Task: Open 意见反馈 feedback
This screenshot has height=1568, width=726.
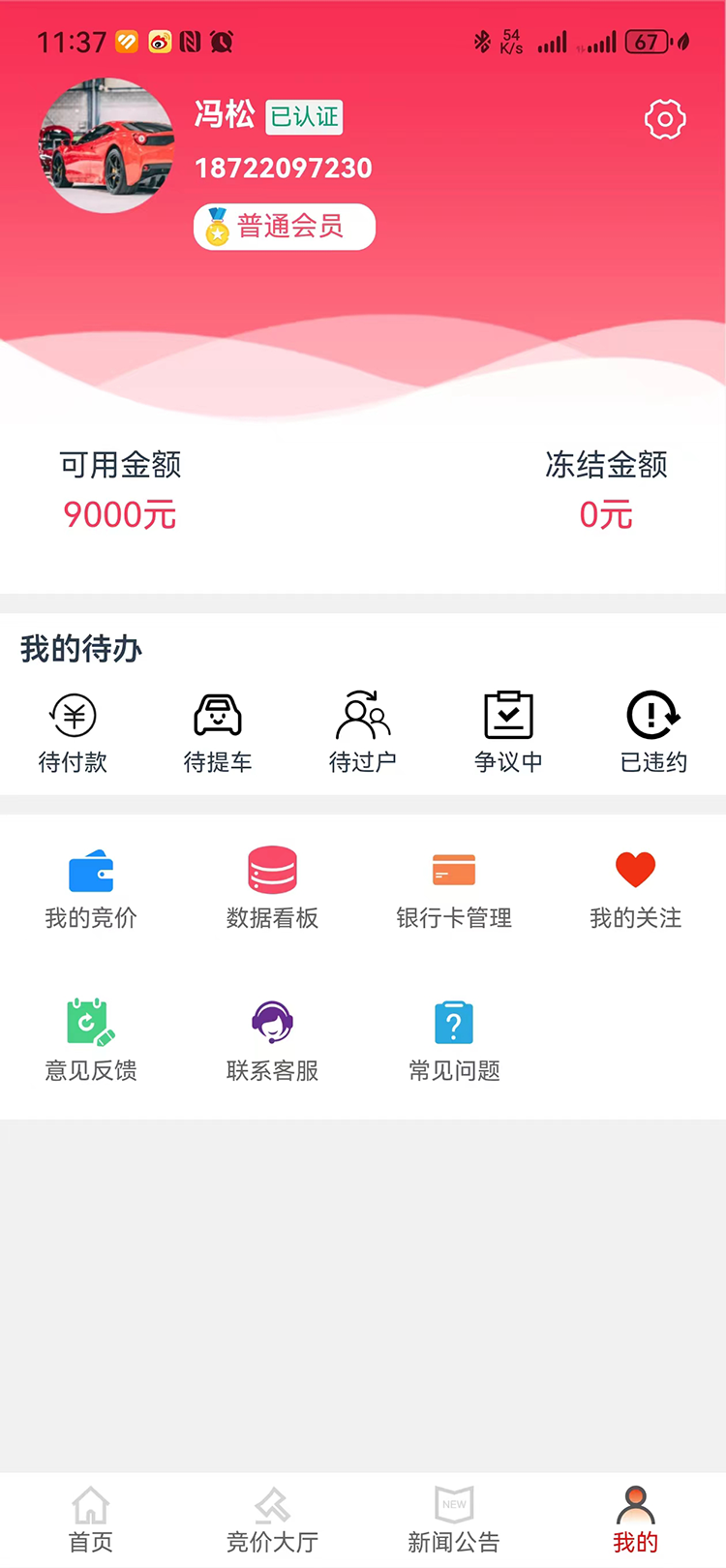Action: [x=91, y=1040]
